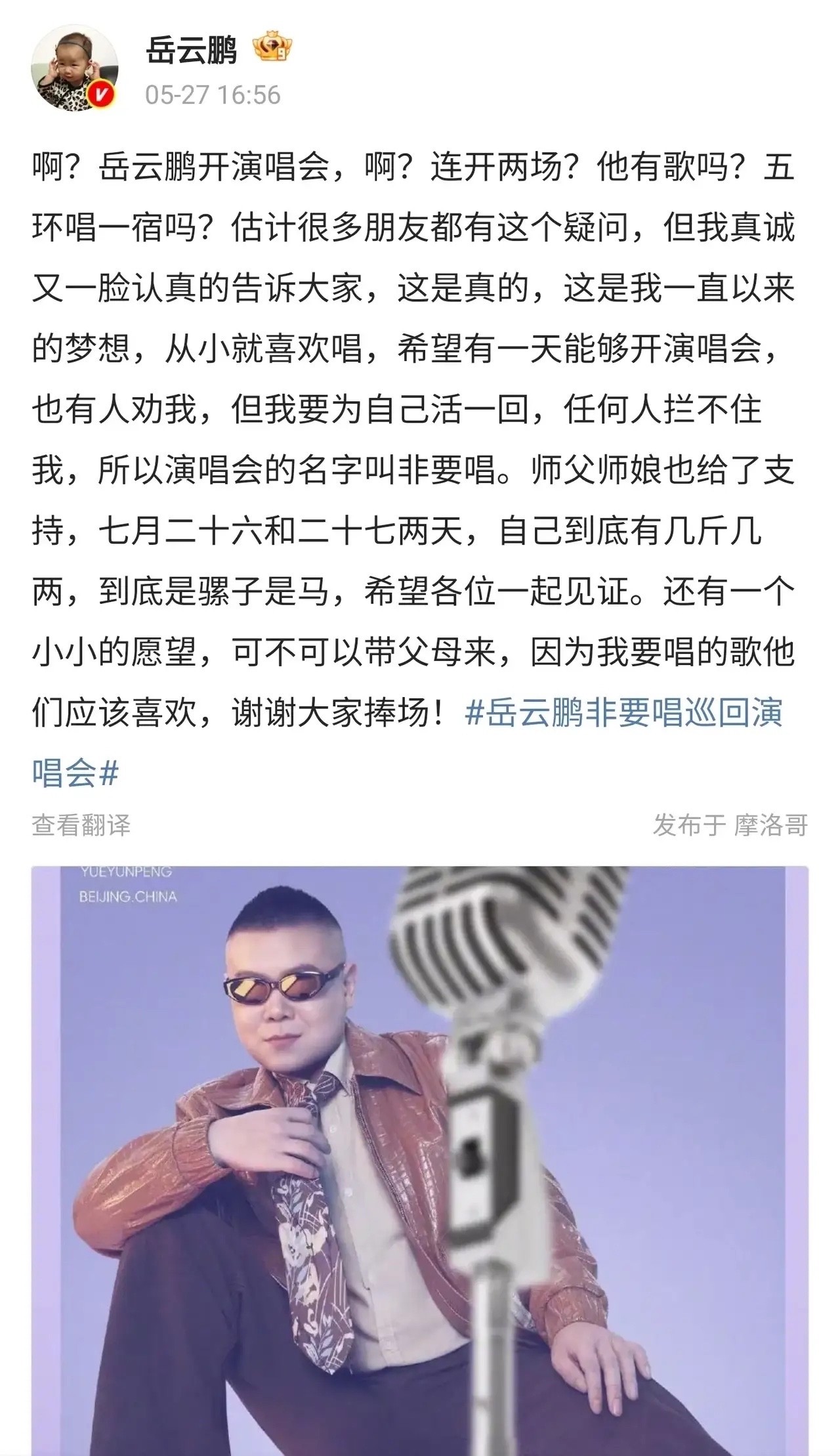
Task: Tap the 岳云鹏 username
Action: 191,51
